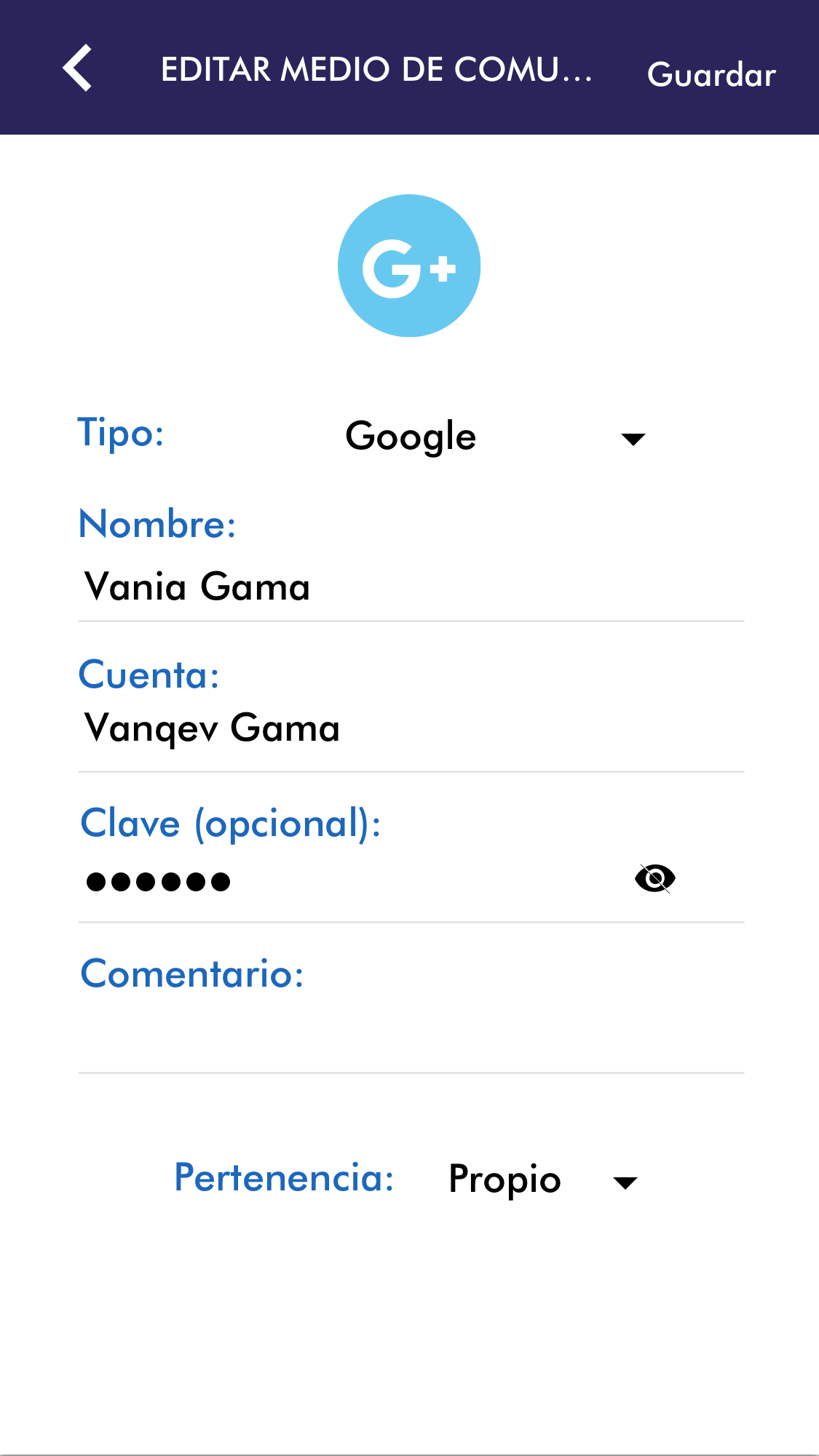The width and height of the screenshot is (819, 1456).
Task: Focus the Clave password field
Action: point(349,881)
